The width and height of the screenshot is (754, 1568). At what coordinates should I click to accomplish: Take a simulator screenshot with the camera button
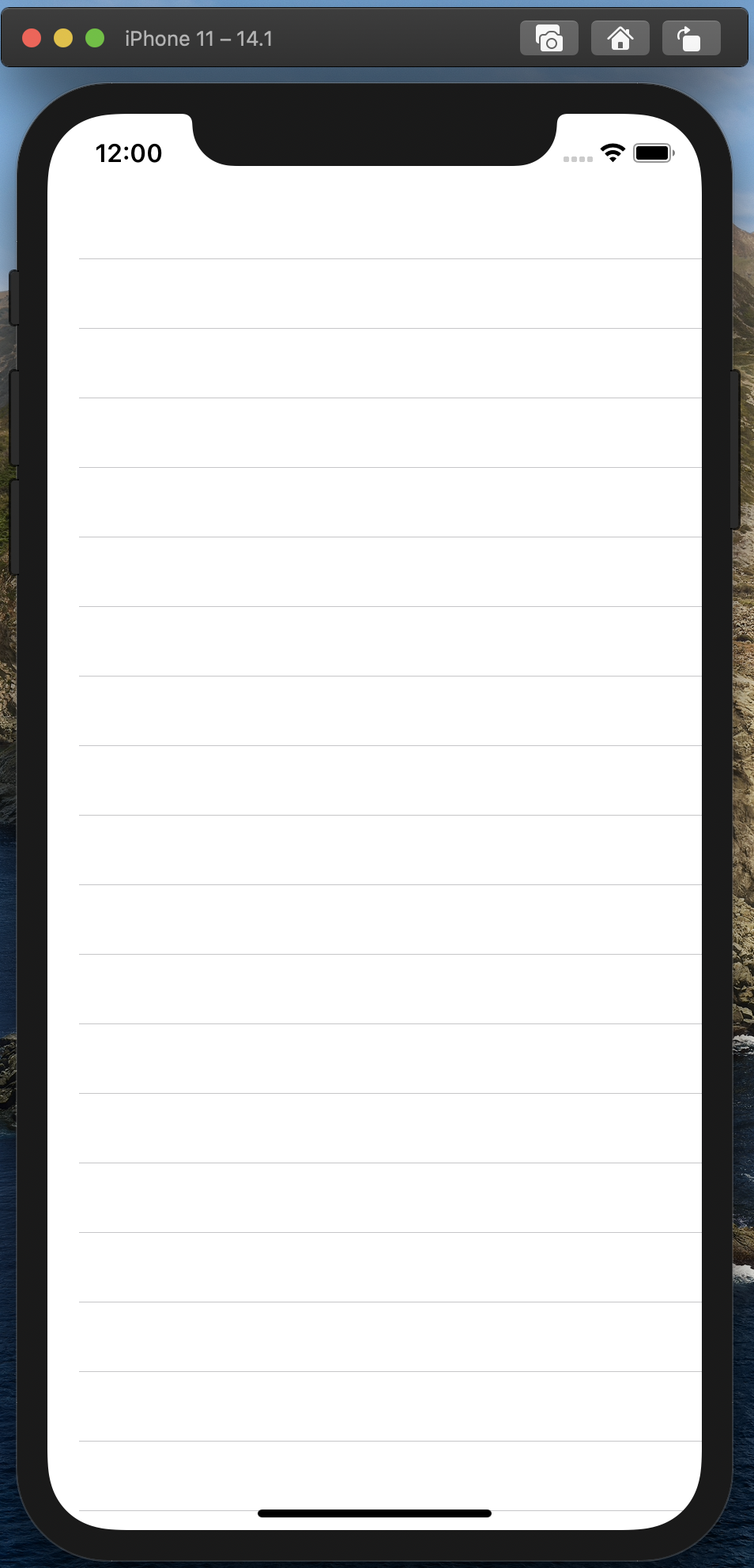549,38
